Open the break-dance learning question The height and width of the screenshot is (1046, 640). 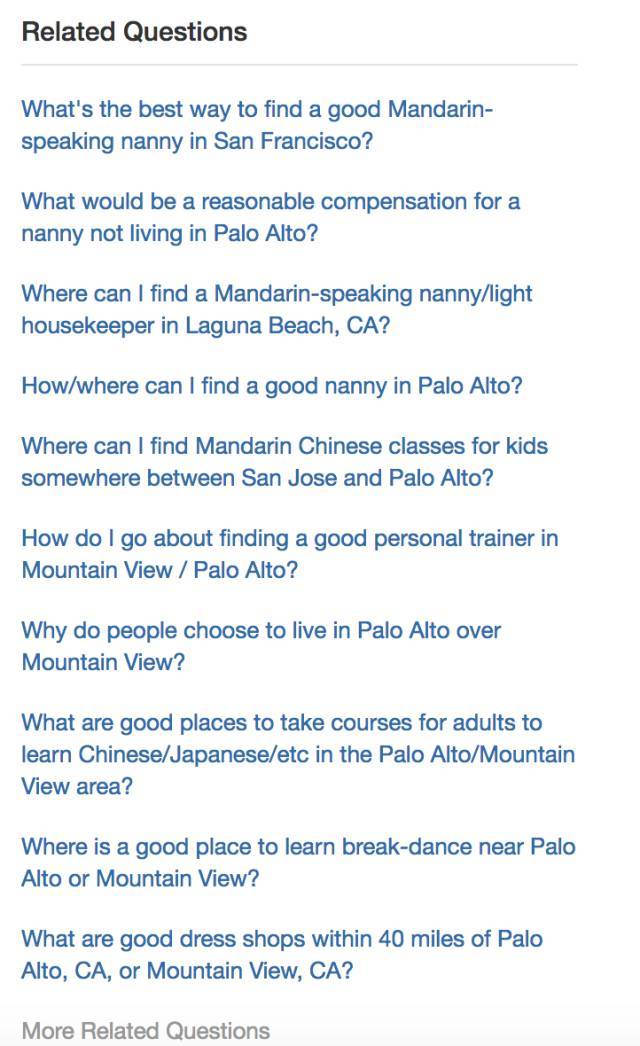click(x=298, y=862)
